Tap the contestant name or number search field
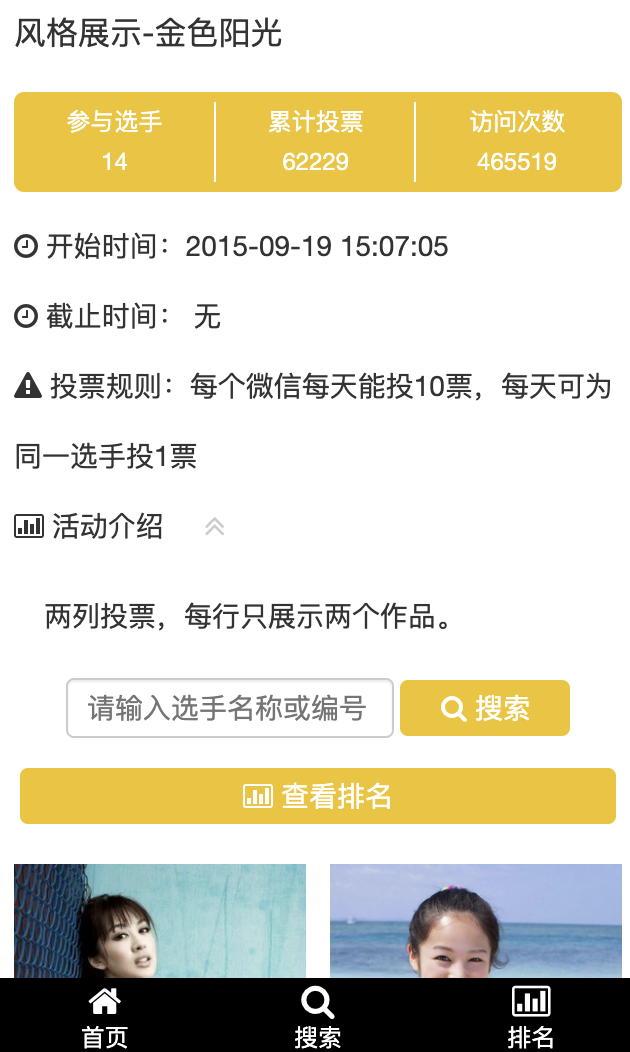Viewport: 630px width, 1052px height. pyautogui.click(x=229, y=708)
